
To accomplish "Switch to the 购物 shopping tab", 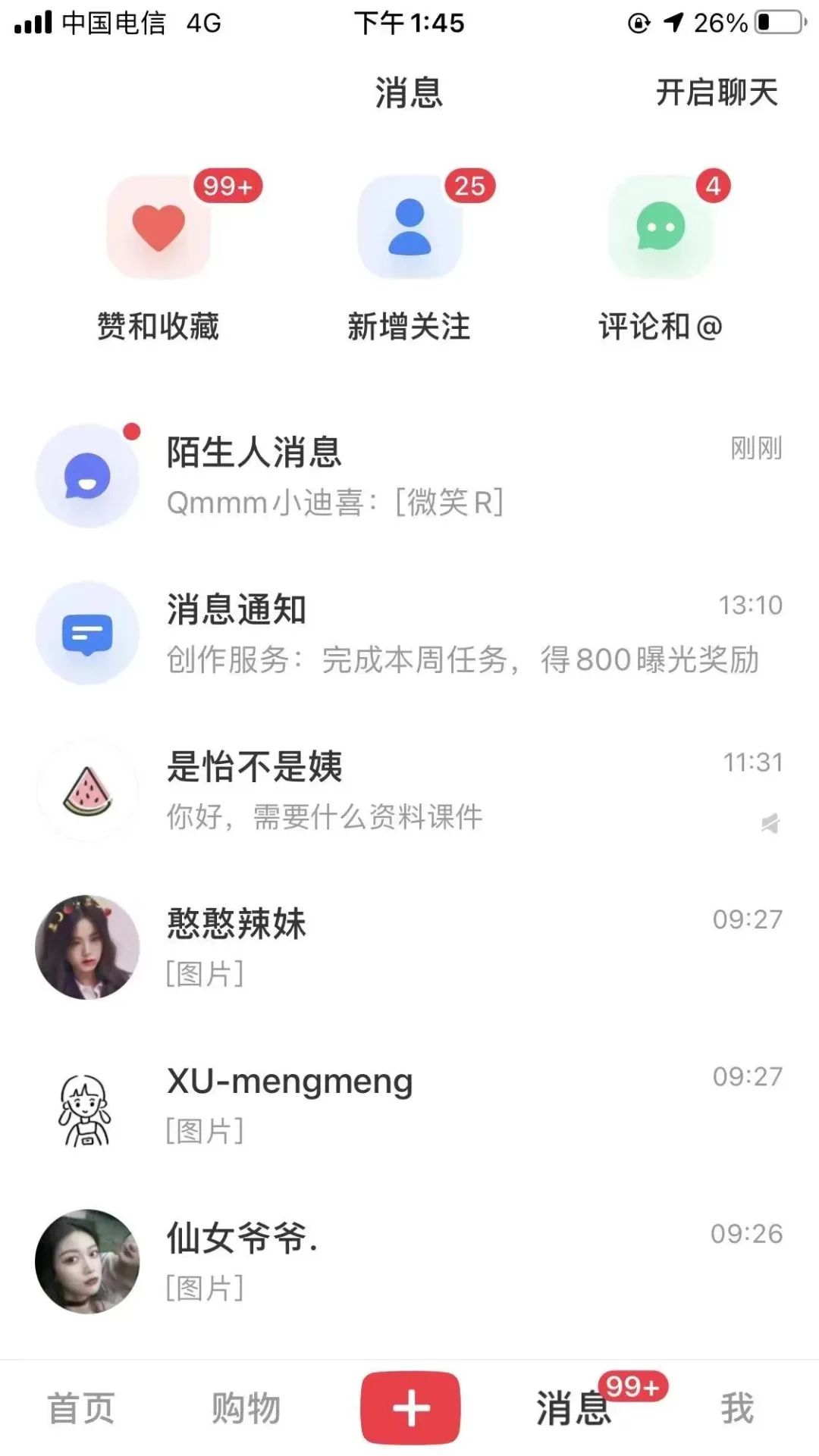I will [x=246, y=1408].
